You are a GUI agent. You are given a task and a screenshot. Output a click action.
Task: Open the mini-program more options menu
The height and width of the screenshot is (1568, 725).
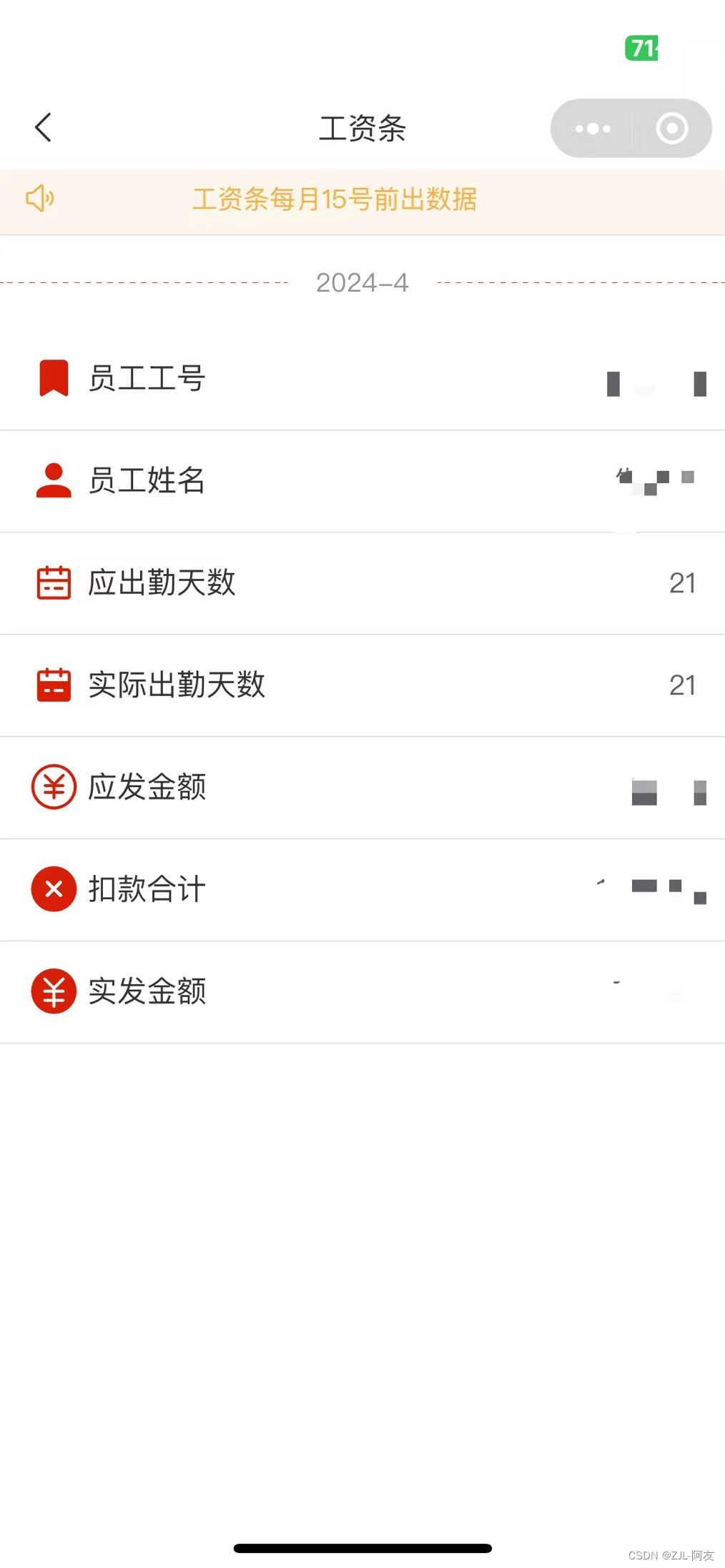(x=592, y=129)
